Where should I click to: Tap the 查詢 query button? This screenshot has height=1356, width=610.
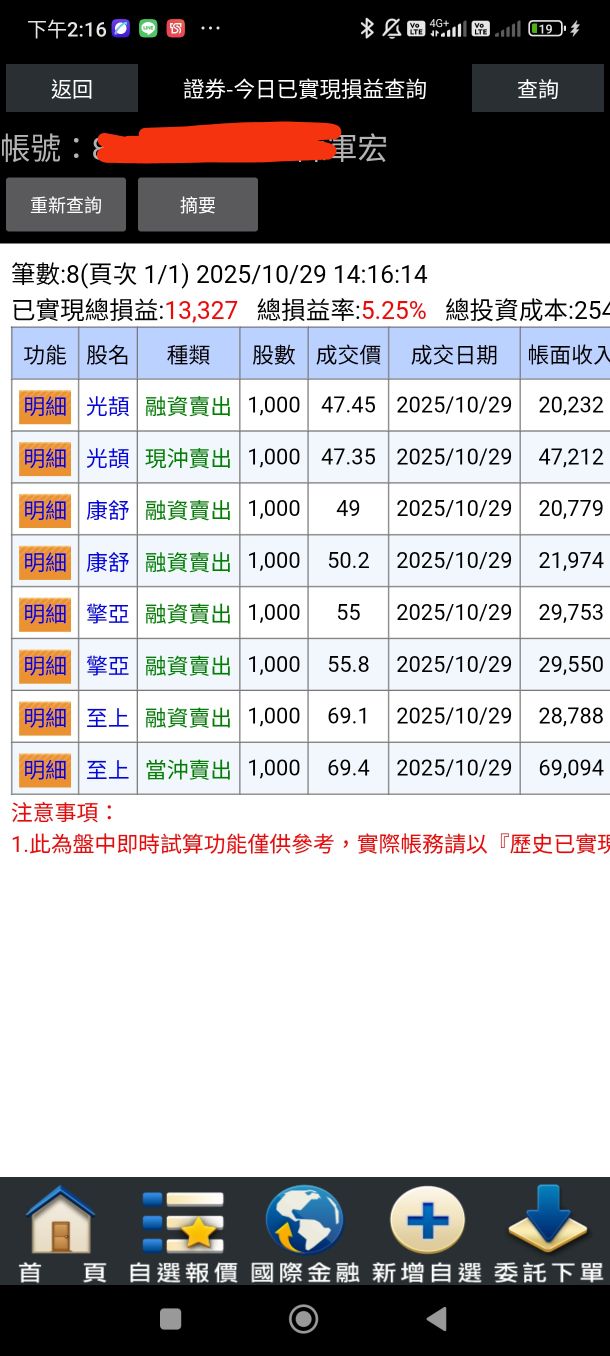point(537,89)
